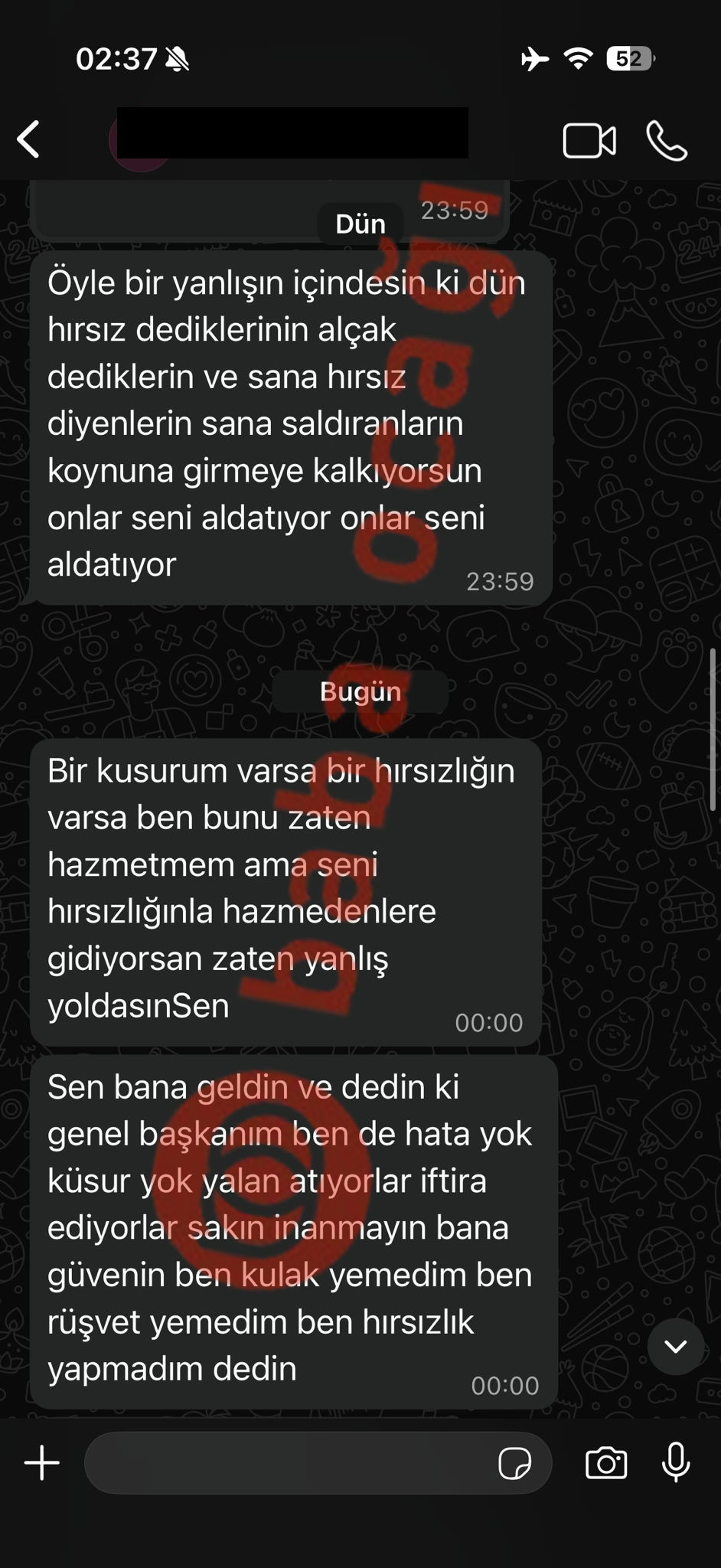Open the attachment plus menu
The image size is (721, 1568).
click(42, 1463)
